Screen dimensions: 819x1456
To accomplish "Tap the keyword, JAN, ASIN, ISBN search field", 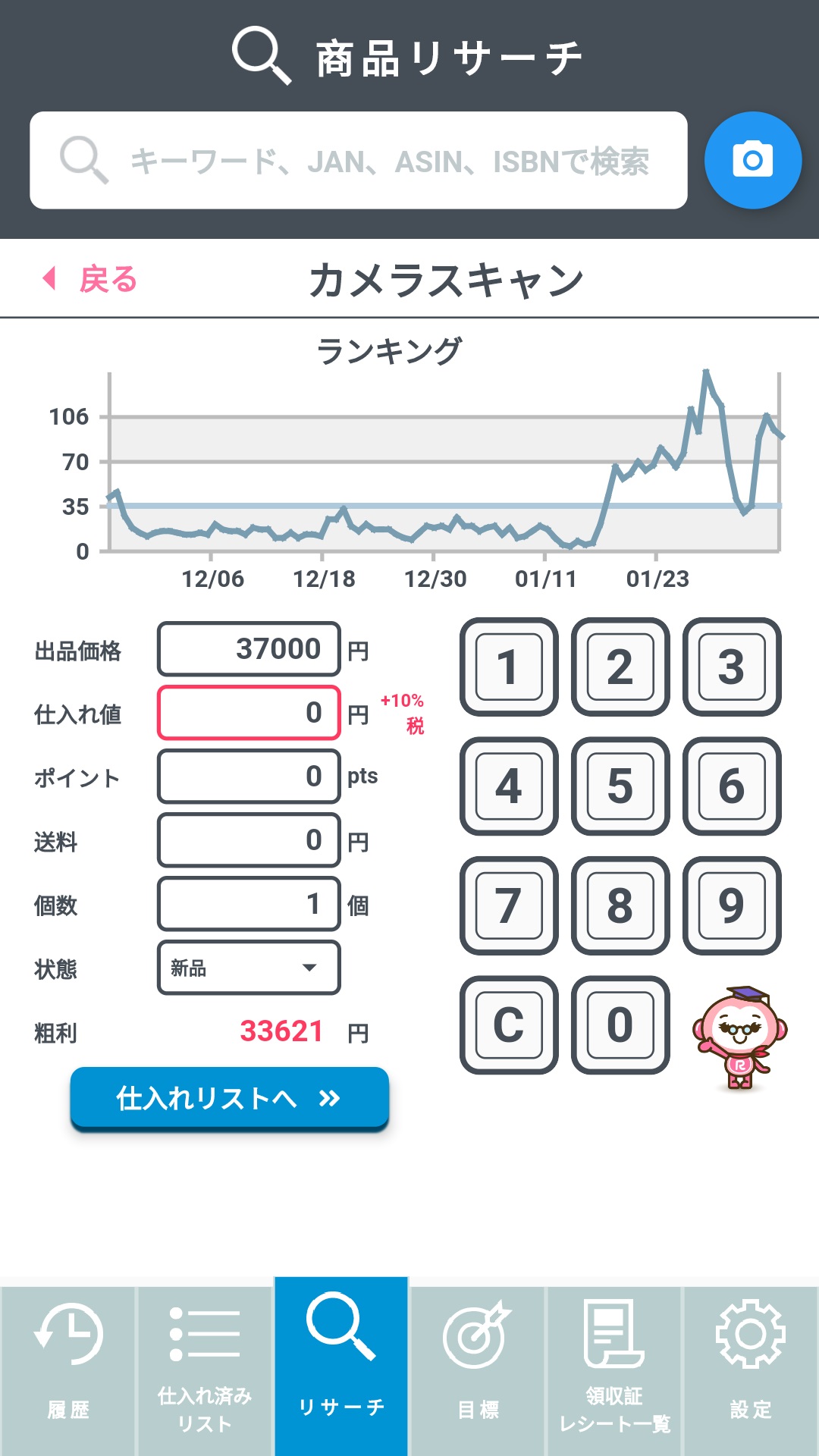I will pyautogui.click(x=359, y=160).
